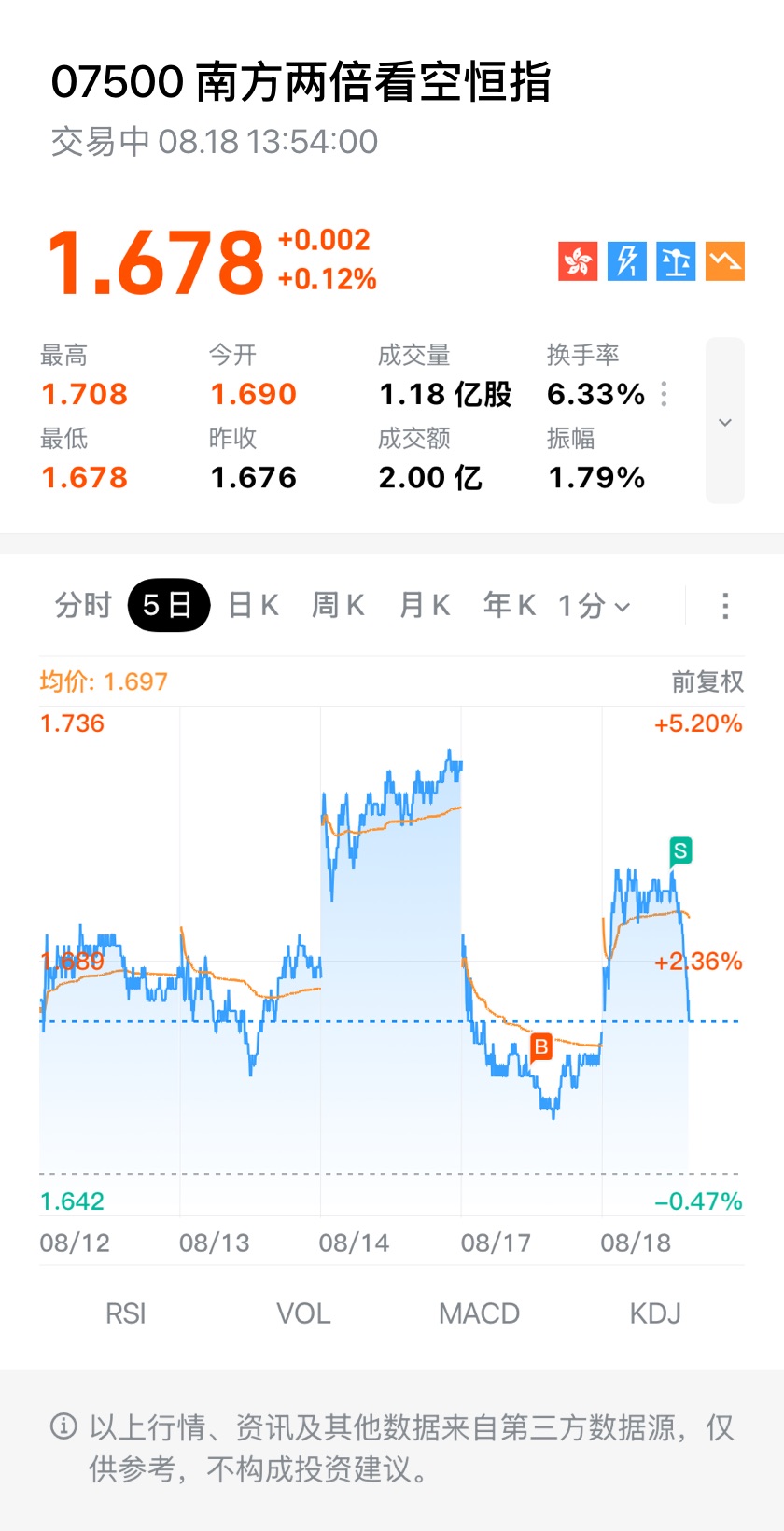784x1531 pixels.
Task: Show the KDJ indicator
Action: [x=655, y=1313]
